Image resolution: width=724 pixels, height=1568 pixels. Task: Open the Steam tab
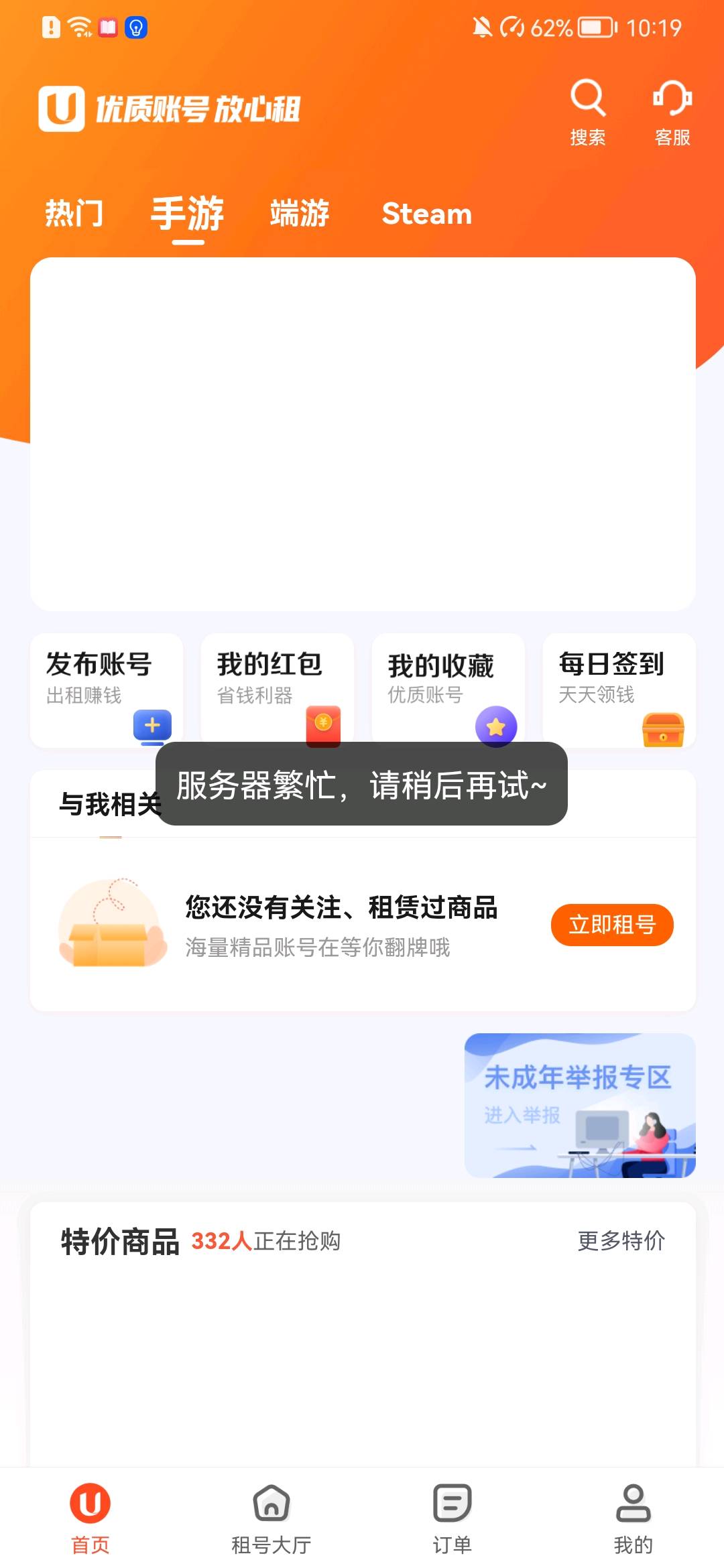point(427,214)
